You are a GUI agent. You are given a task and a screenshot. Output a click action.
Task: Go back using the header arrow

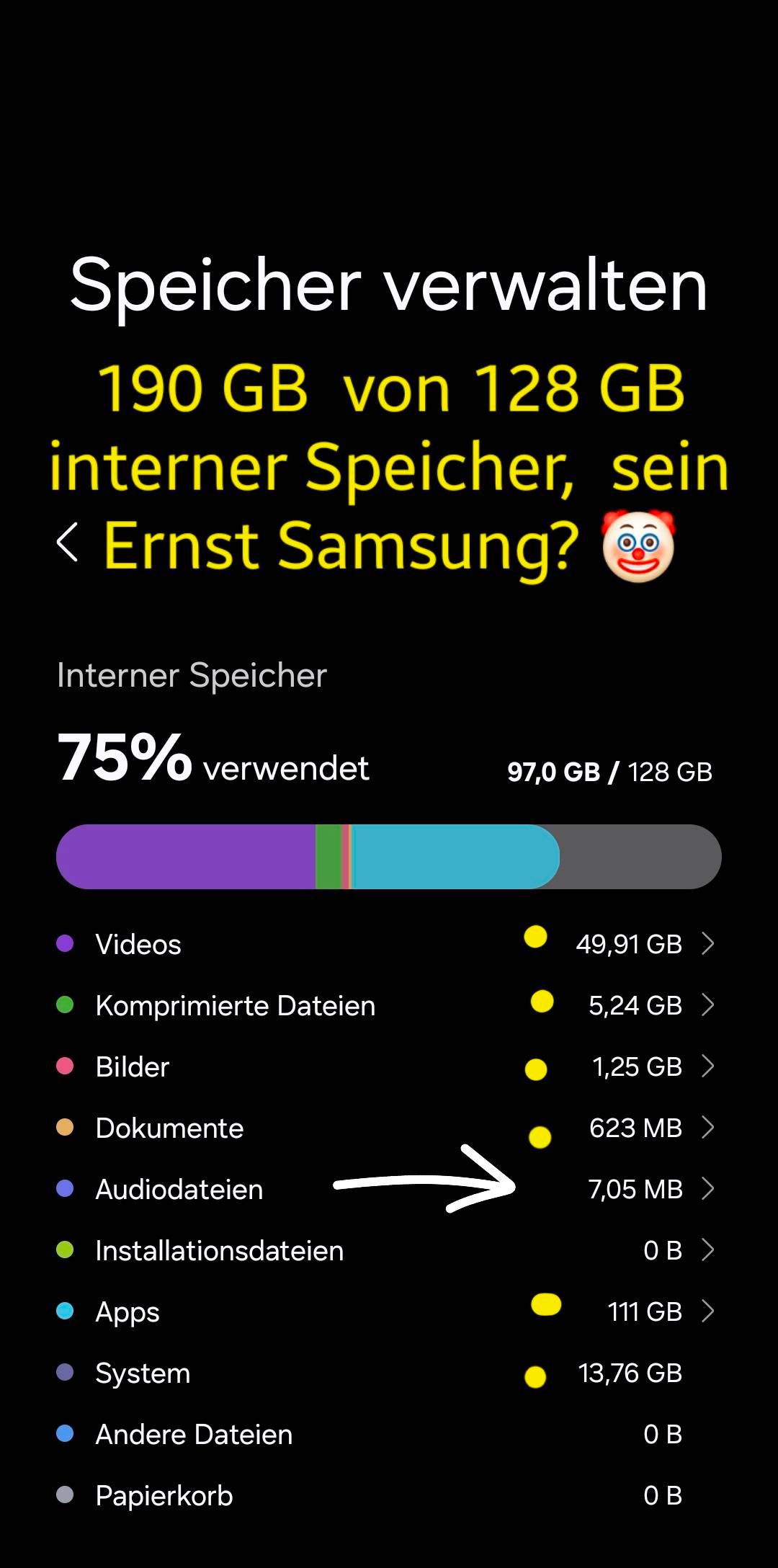coord(67,543)
